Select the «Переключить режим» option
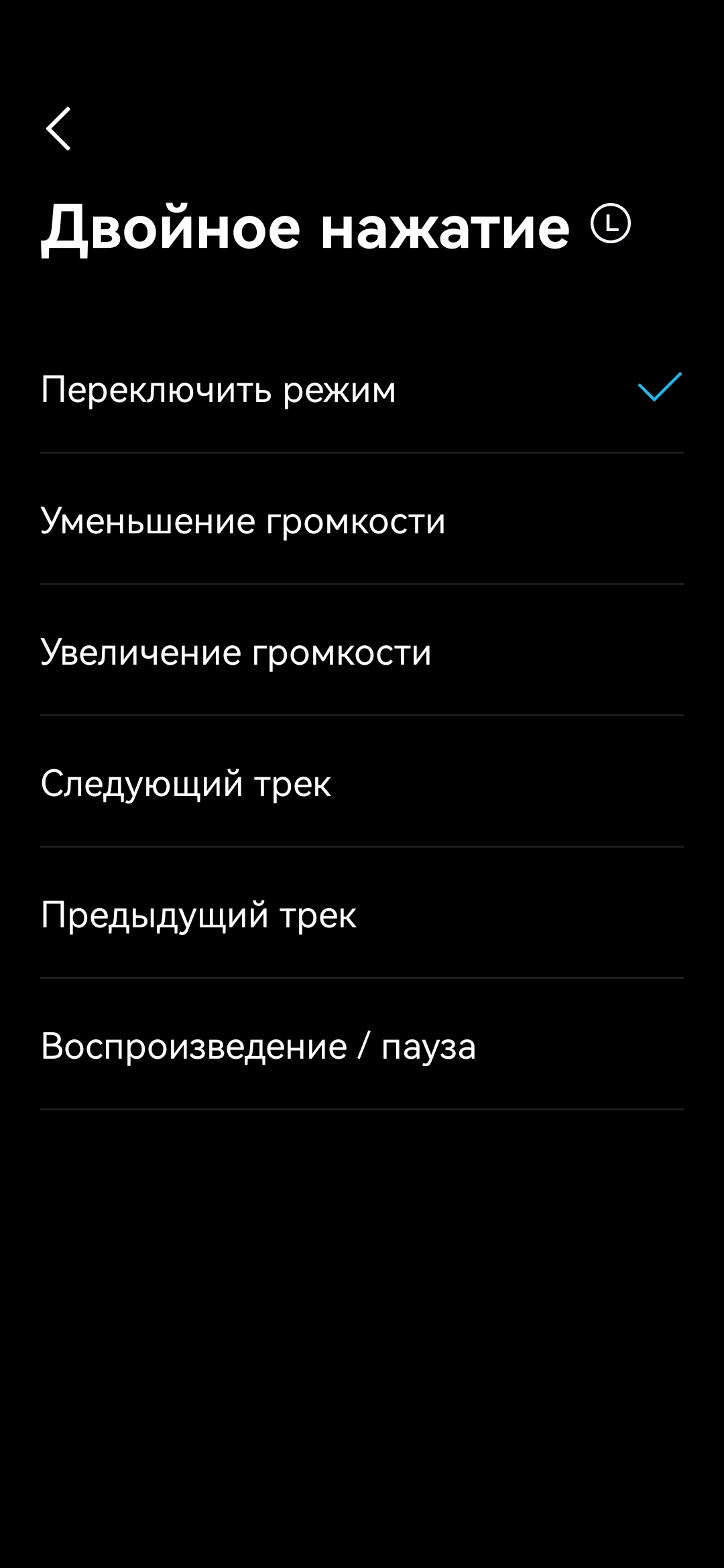 pyautogui.click(x=219, y=389)
